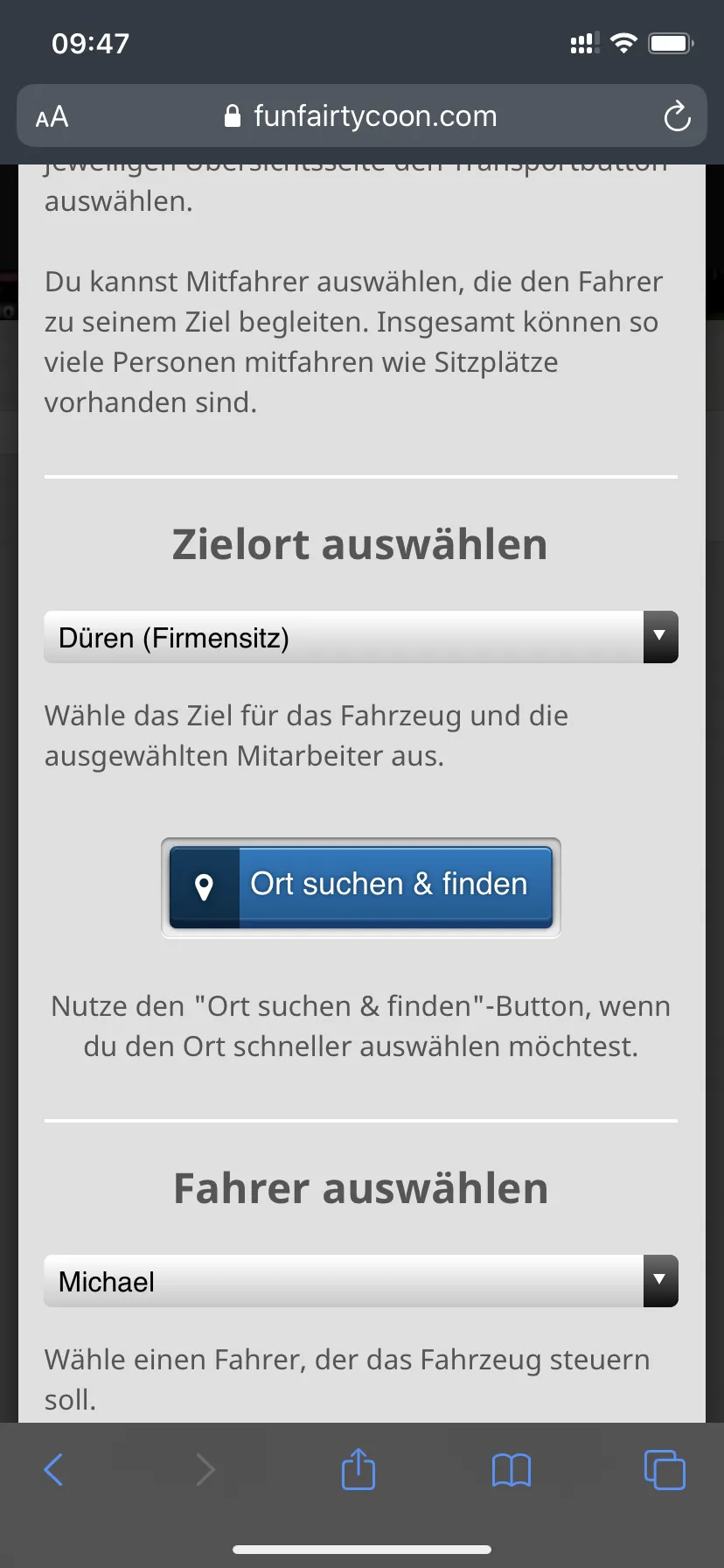Share this page via share sheet
This screenshot has width=724, height=1568.
[x=359, y=1469]
